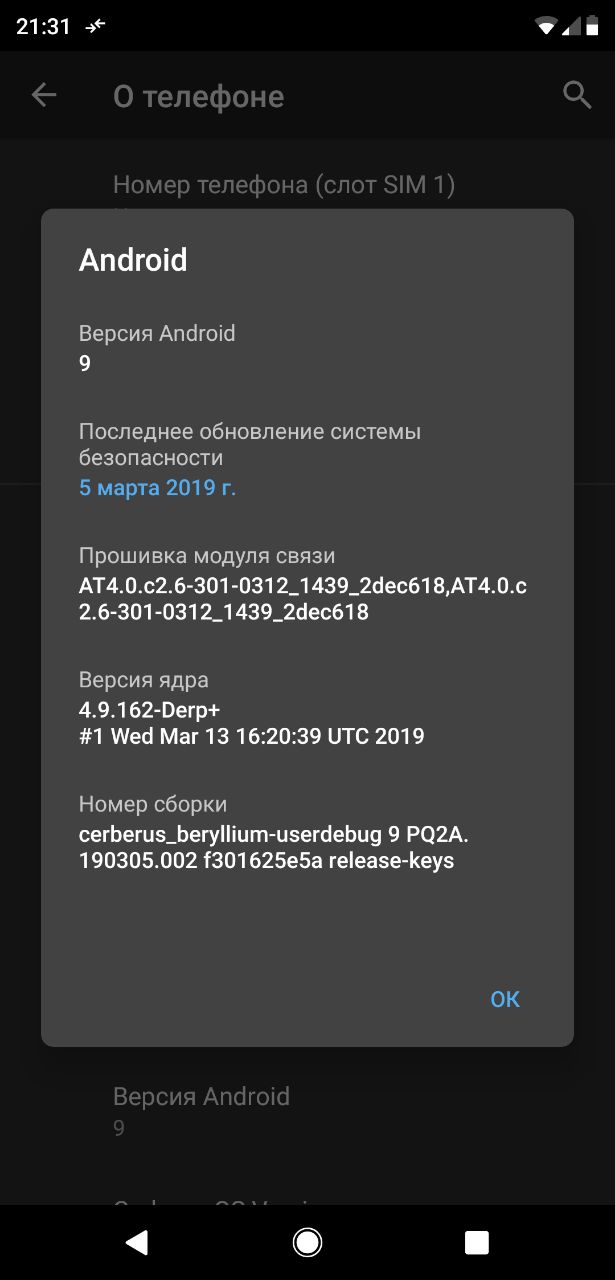
Task: Go to home screen via home button
Action: point(307,1242)
